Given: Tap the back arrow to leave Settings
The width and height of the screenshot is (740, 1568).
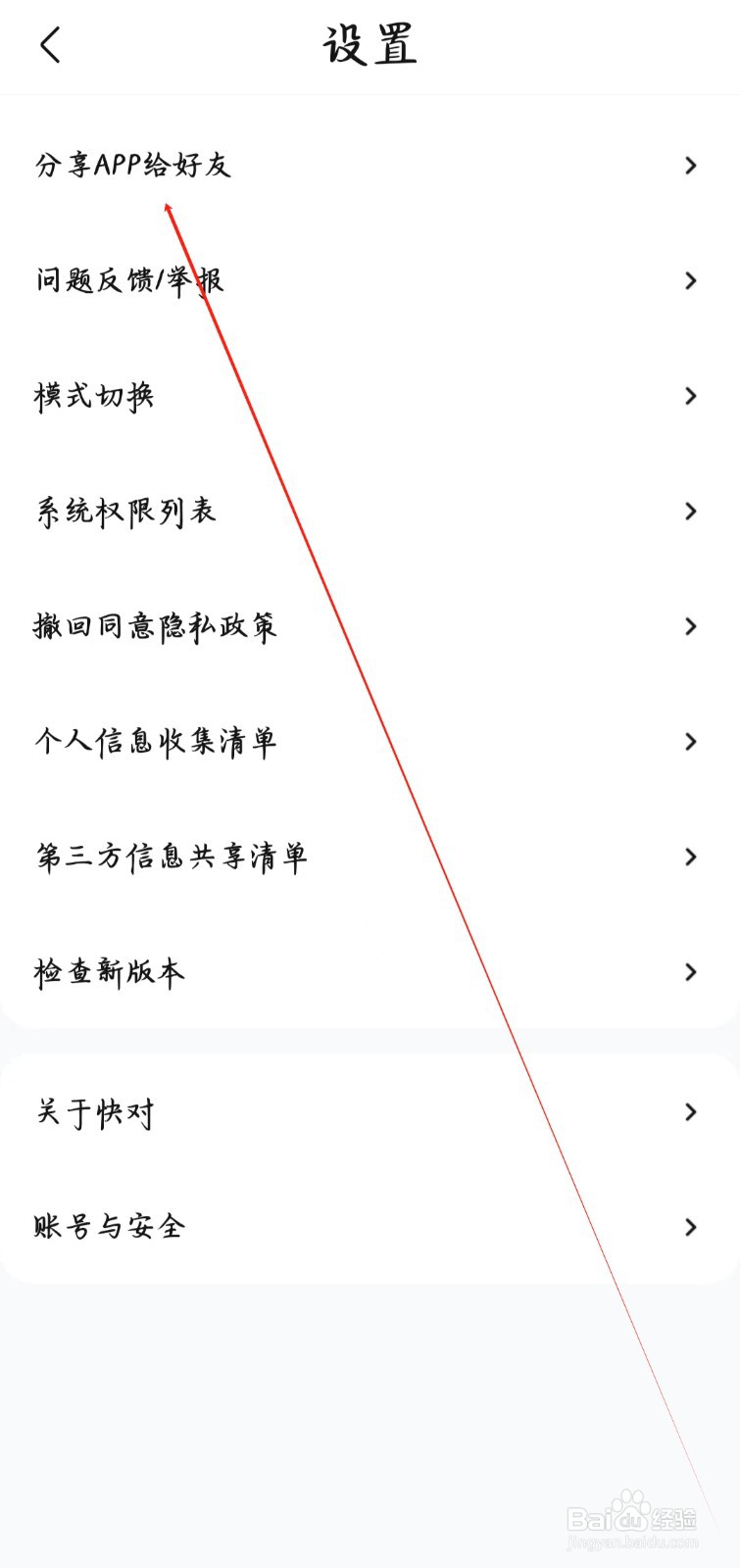Looking at the screenshot, I should tap(51, 45).
